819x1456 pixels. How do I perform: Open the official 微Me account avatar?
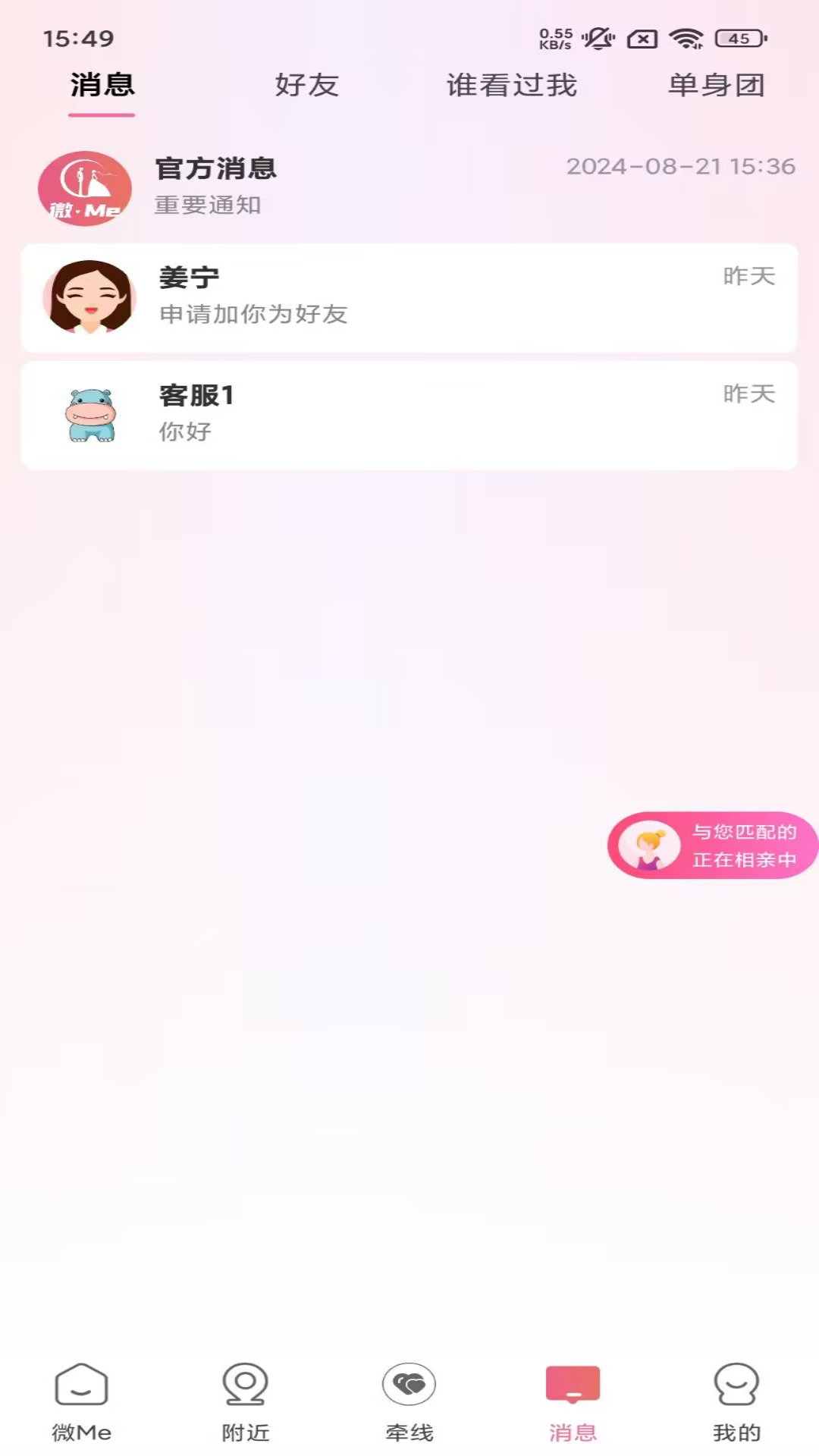tap(85, 187)
